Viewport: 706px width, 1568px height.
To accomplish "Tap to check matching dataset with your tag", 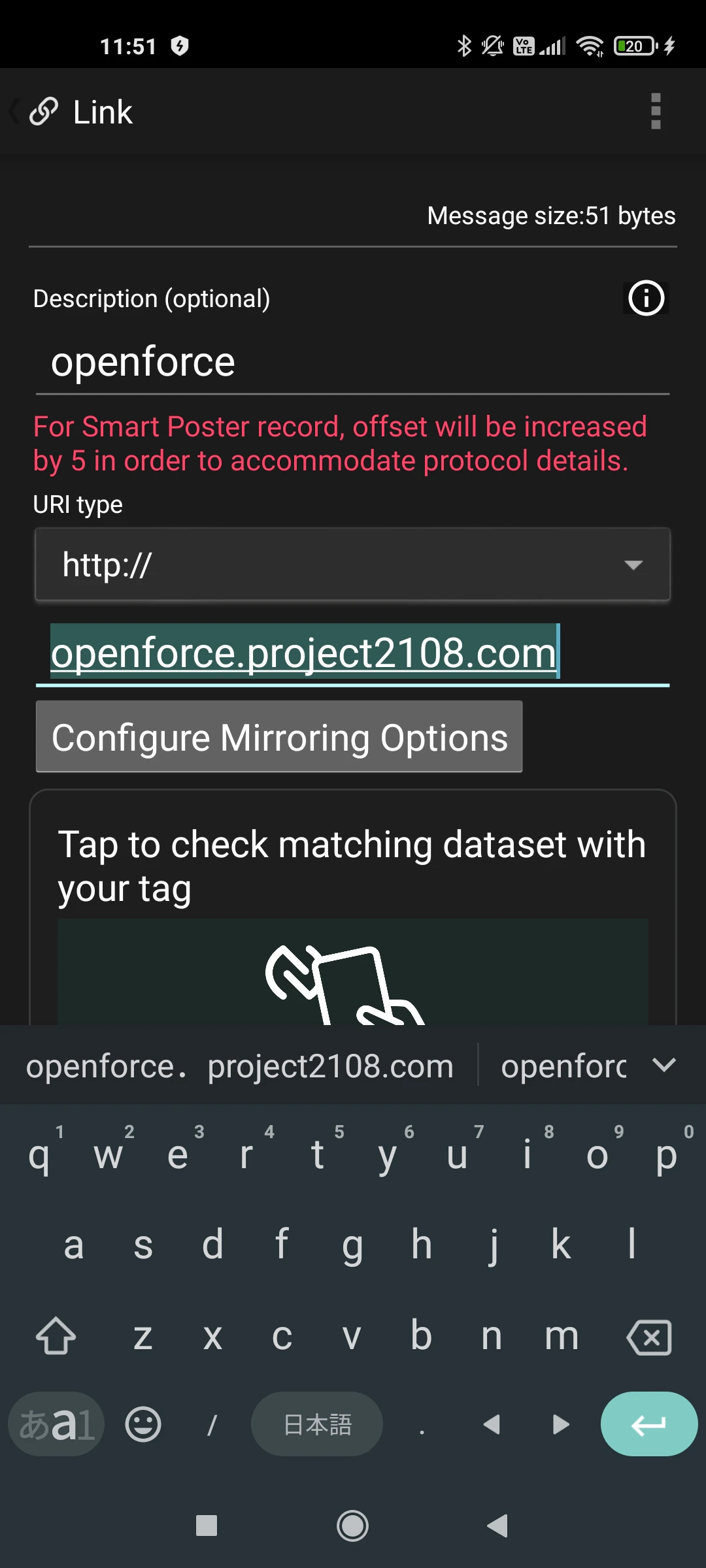I will click(352, 865).
